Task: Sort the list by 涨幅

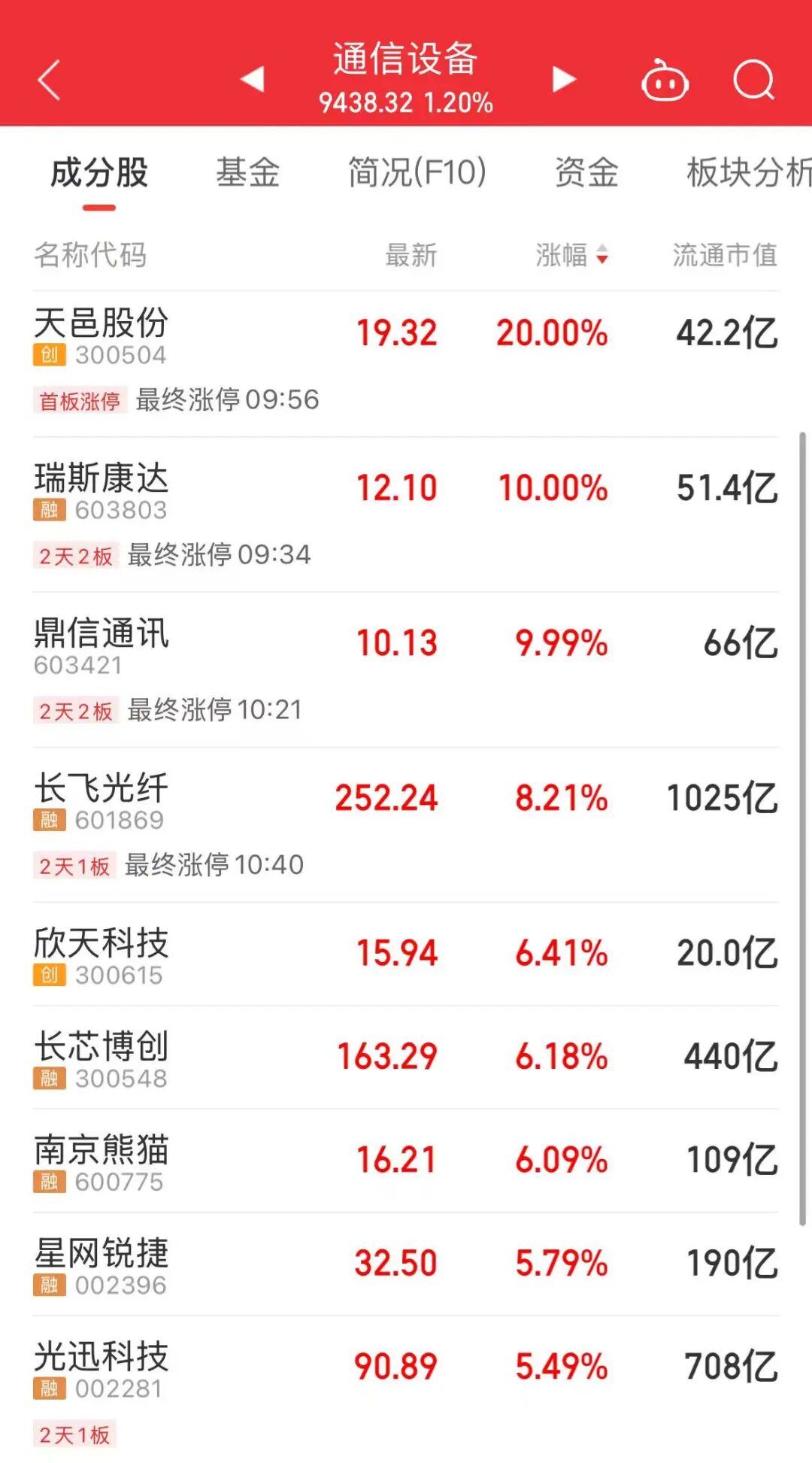Action: pyautogui.click(x=571, y=255)
